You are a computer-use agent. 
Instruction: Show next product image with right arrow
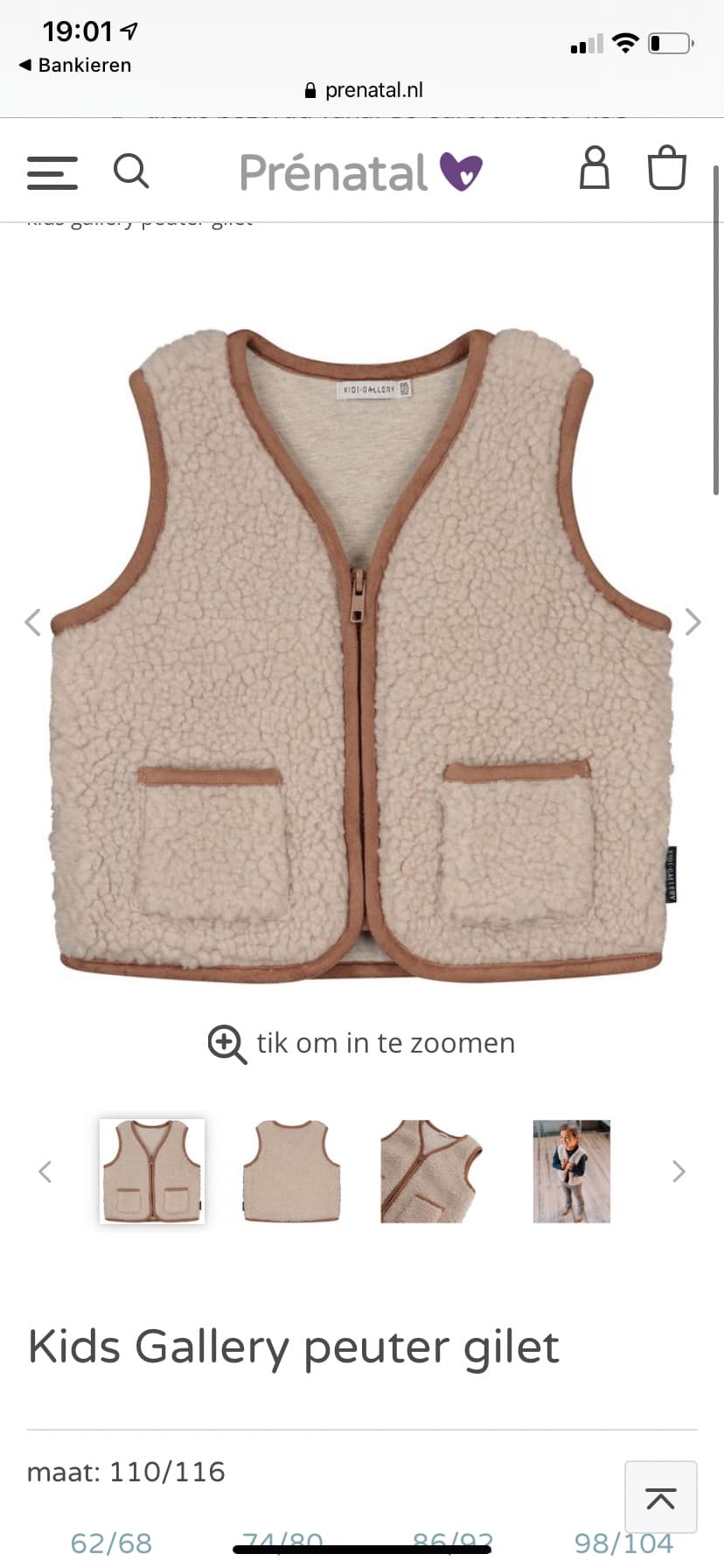coord(693,622)
